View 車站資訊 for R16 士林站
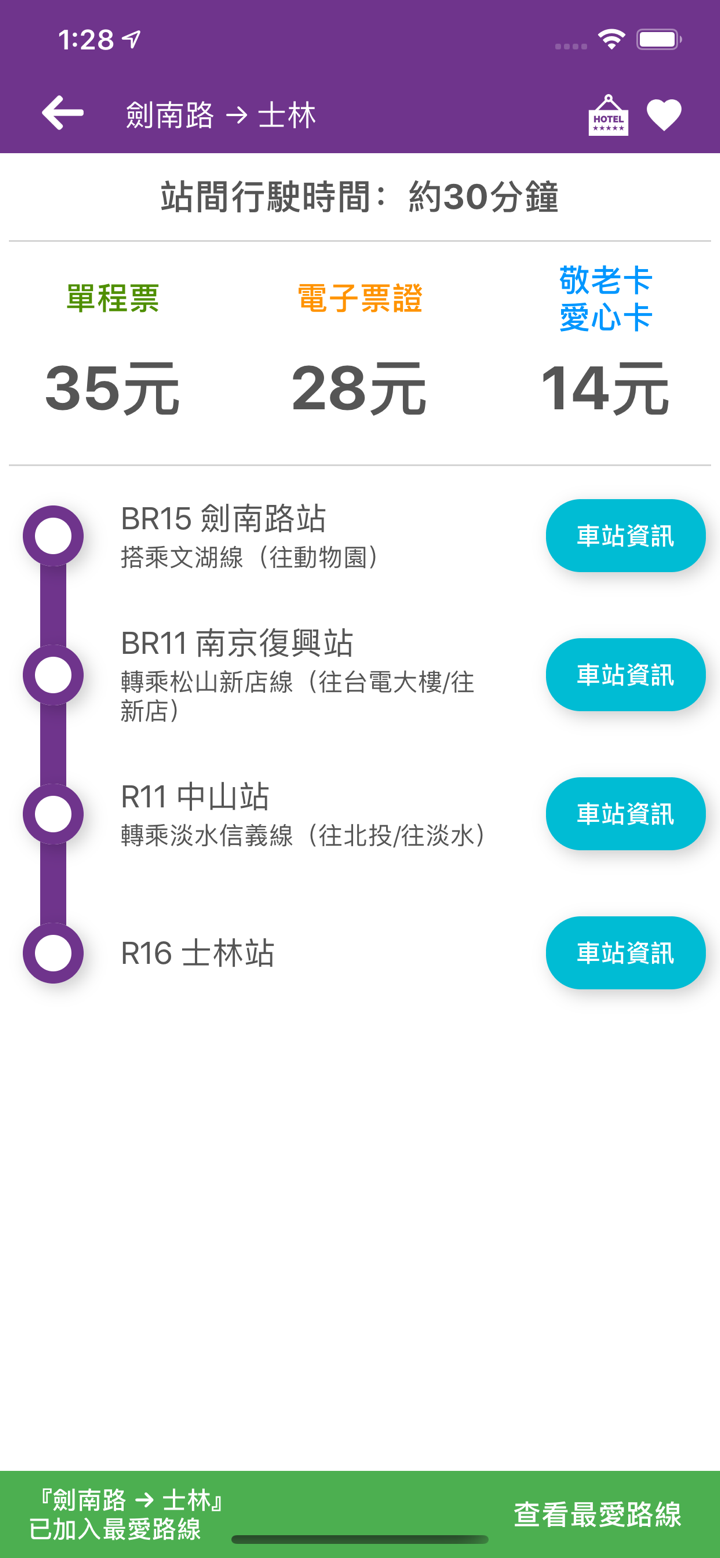The image size is (720, 1558). [x=625, y=952]
